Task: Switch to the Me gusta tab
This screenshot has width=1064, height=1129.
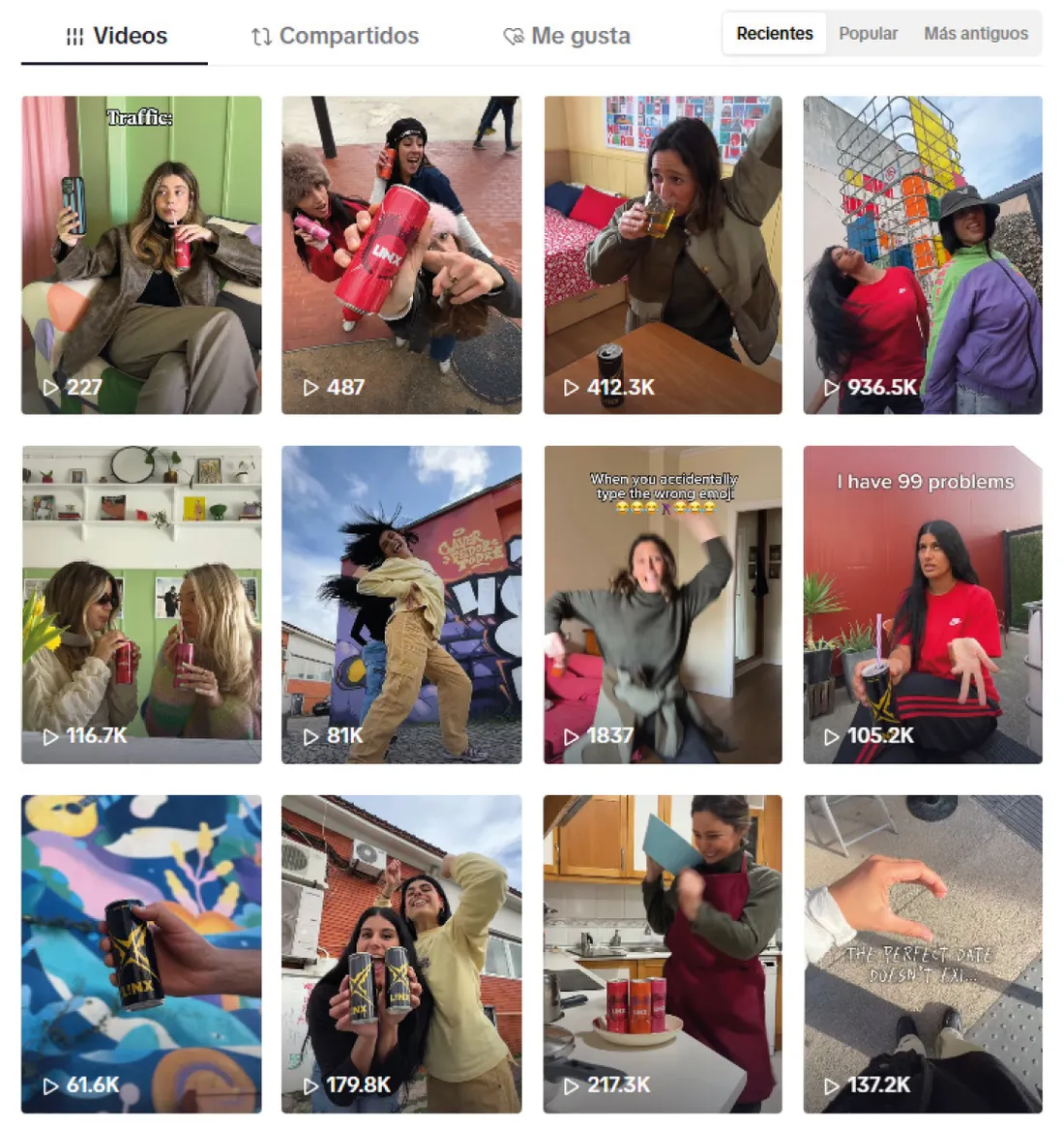Action: pos(567,37)
